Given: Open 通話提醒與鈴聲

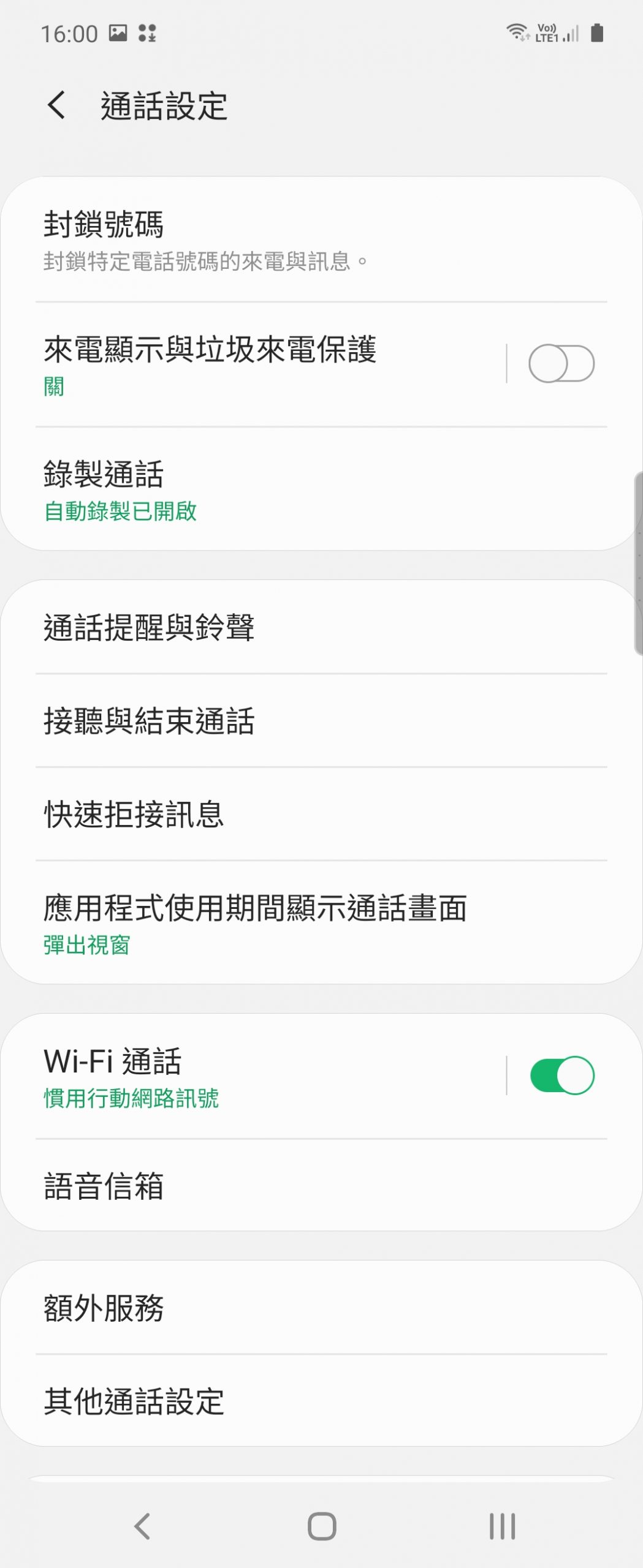Looking at the screenshot, I should (x=321, y=627).
